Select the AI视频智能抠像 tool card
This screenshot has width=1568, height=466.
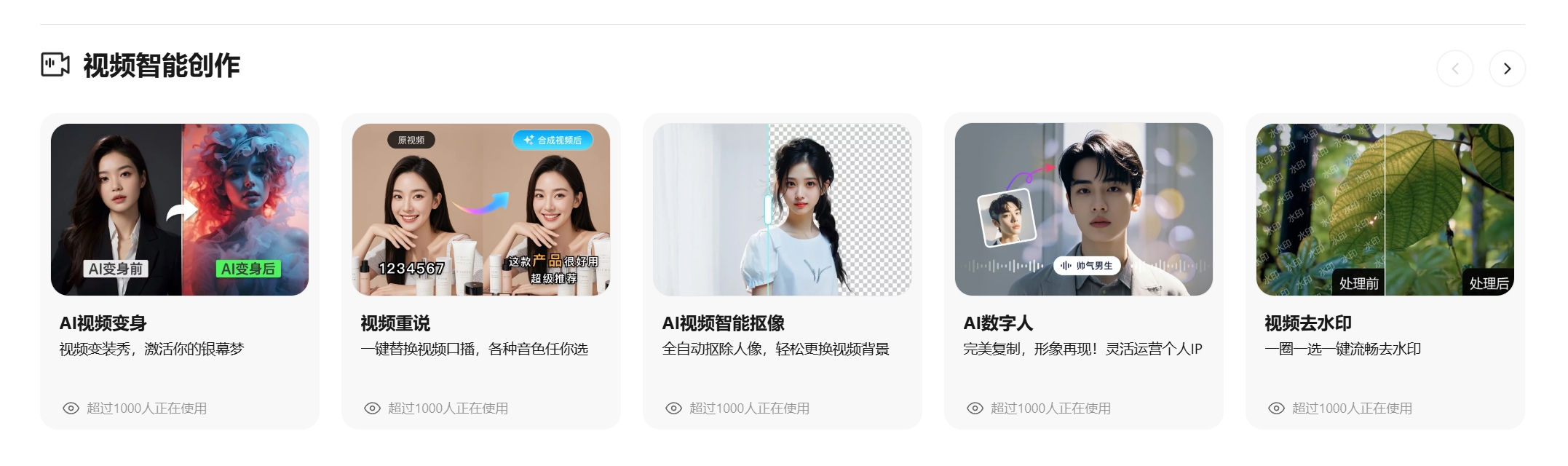(782, 271)
